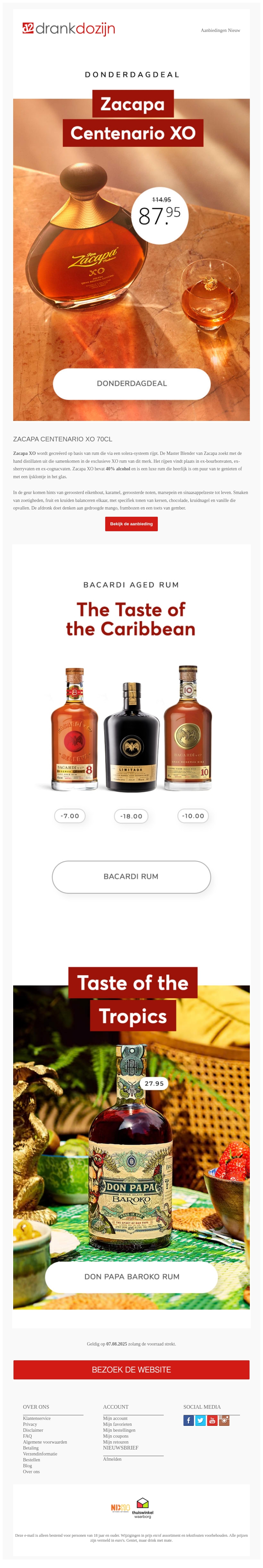Tap the red Bekijk de aanbieding button

tap(131, 524)
